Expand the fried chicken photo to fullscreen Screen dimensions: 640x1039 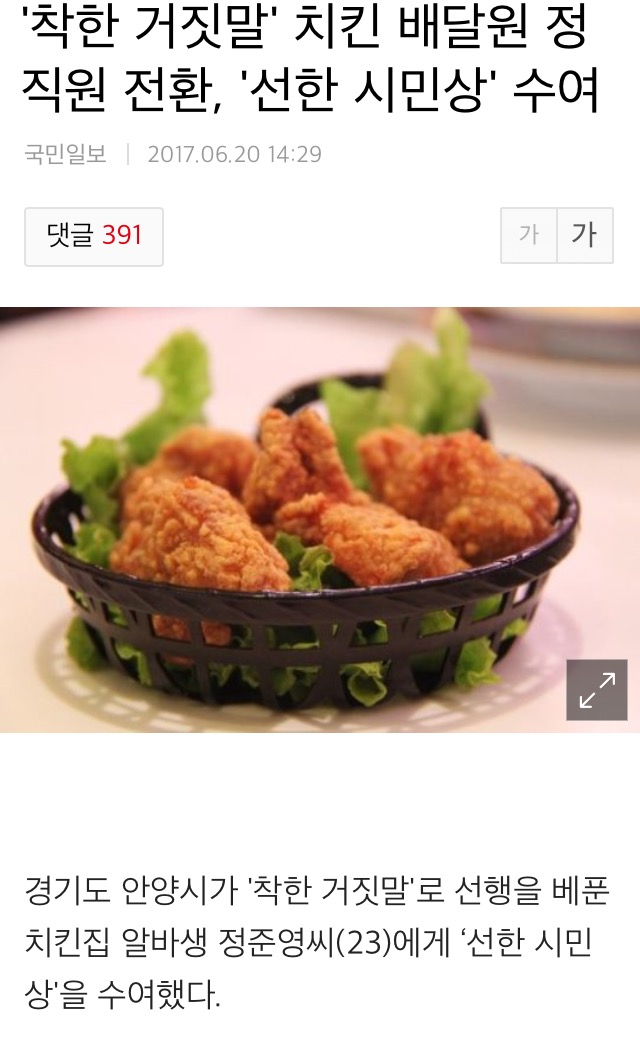pyautogui.click(x=596, y=690)
